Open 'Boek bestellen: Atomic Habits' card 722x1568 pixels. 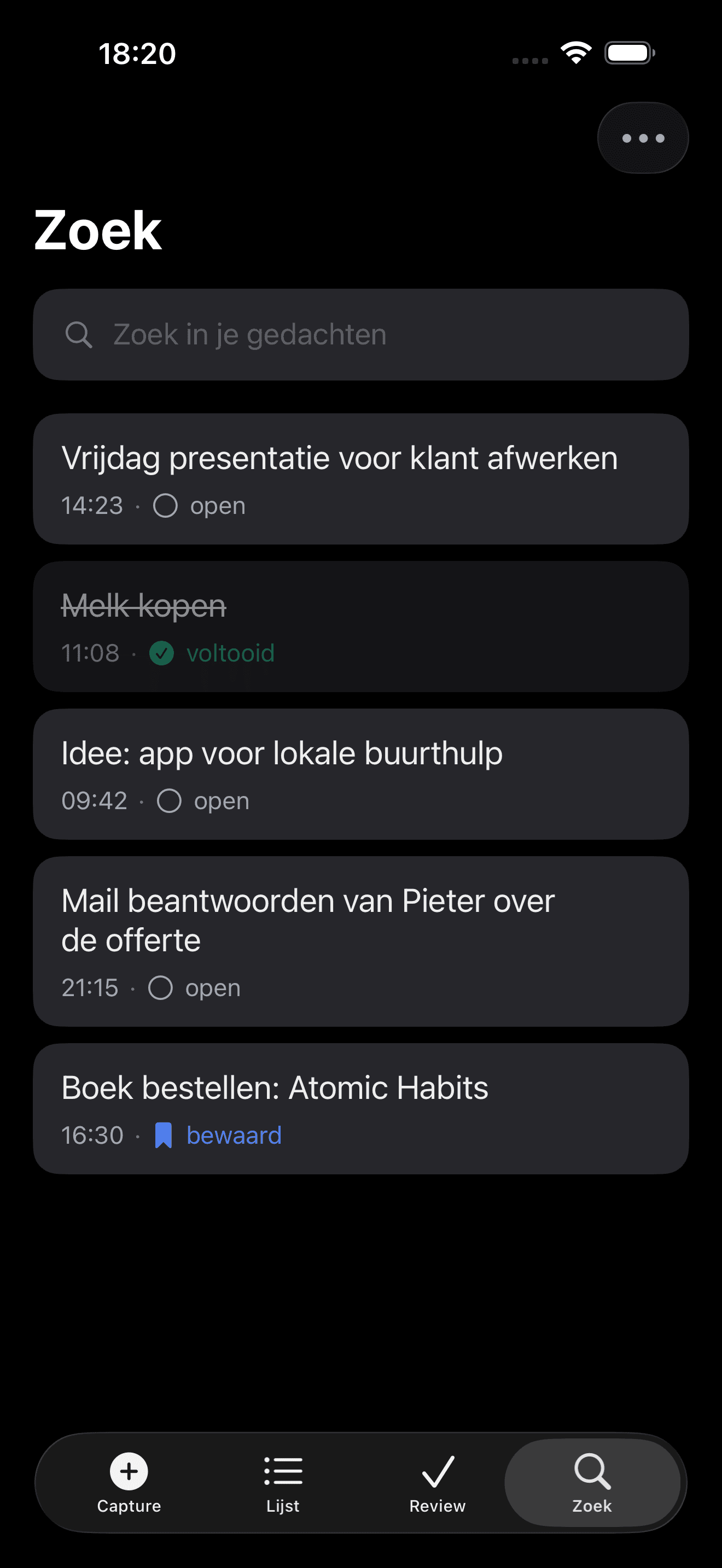(x=361, y=1109)
